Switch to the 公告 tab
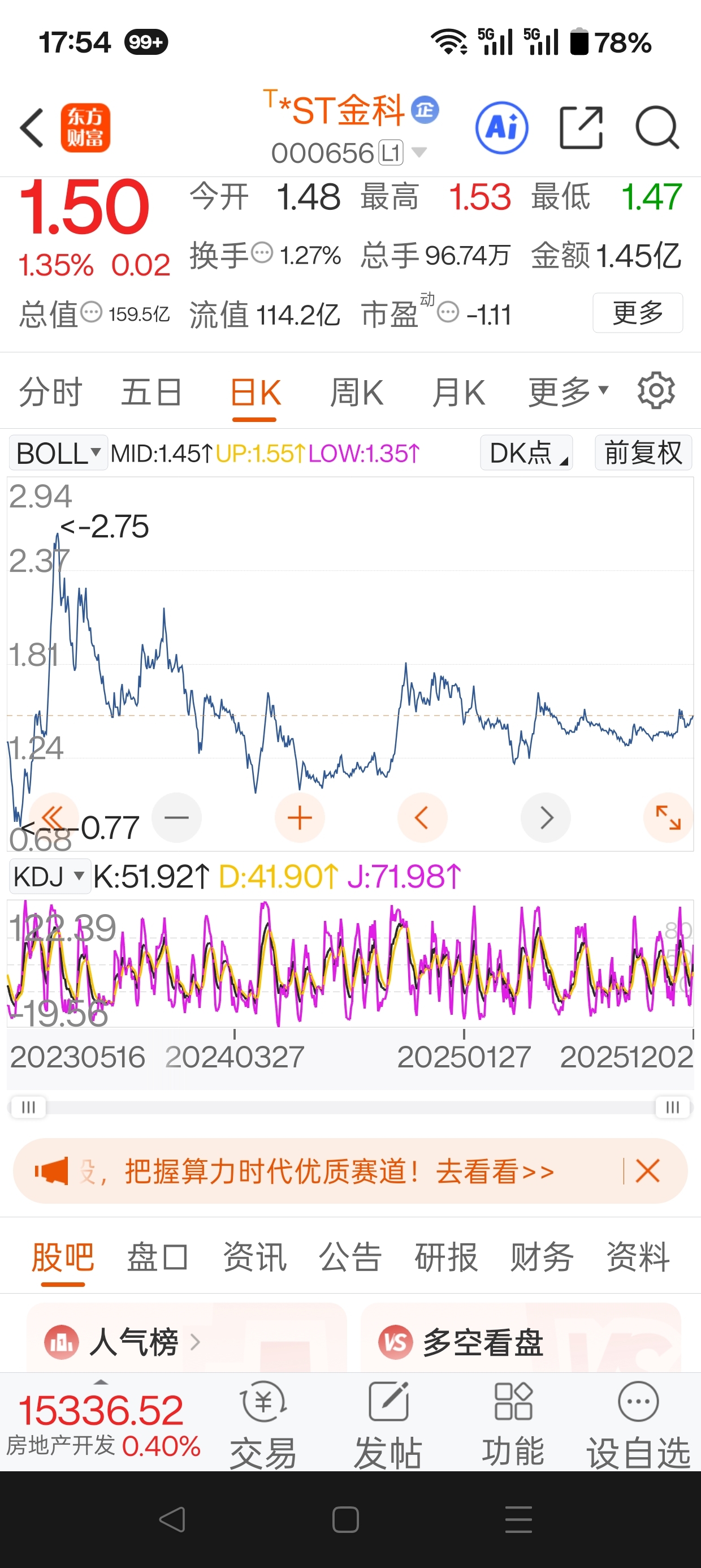This screenshot has height=1568, width=701. click(x=350, y=1256)
